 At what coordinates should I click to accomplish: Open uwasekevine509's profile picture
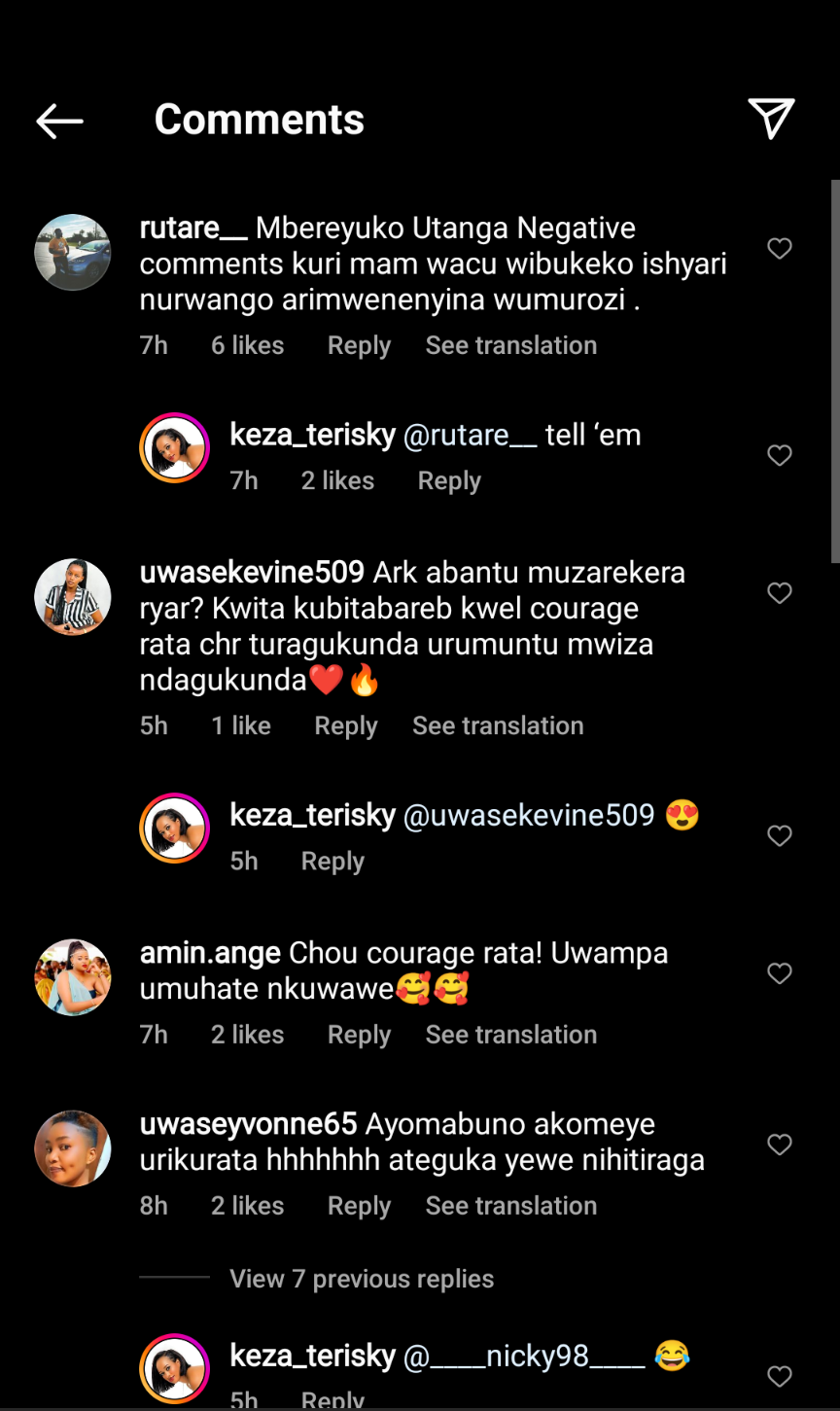click(73, 597)
